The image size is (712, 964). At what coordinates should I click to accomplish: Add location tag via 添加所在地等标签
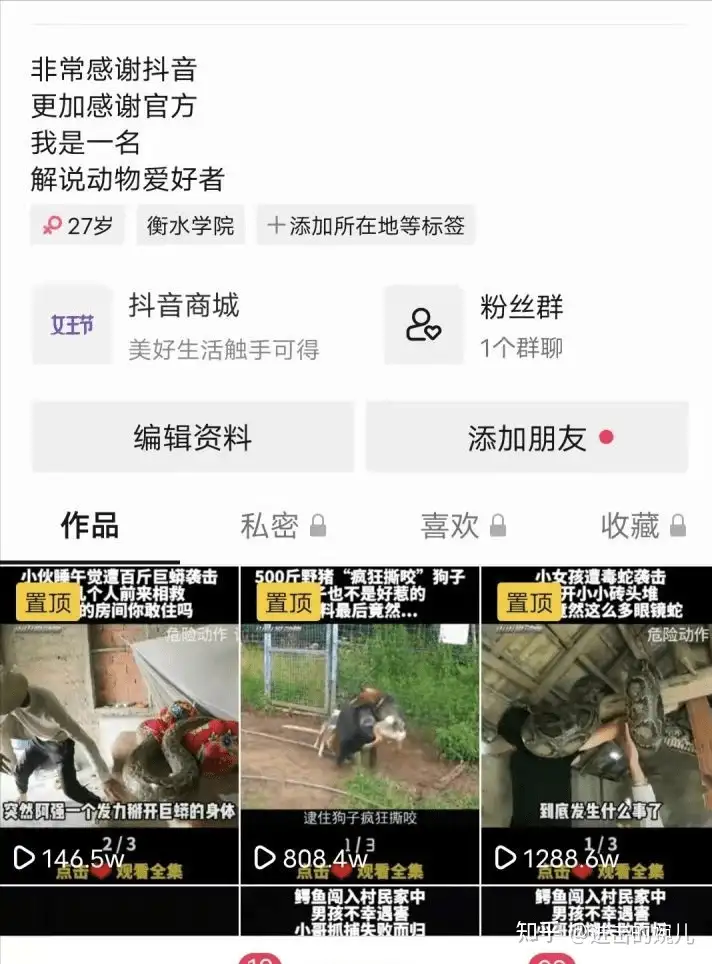[x=366, y=226]
